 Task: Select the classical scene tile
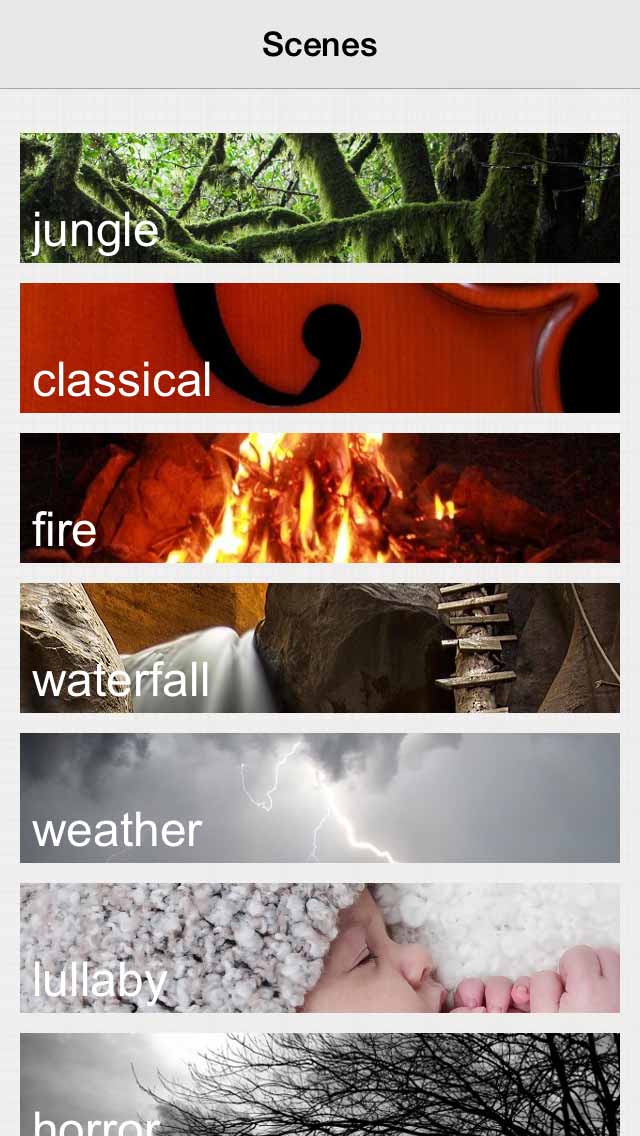pyautogui.click(x=320, y=348)
